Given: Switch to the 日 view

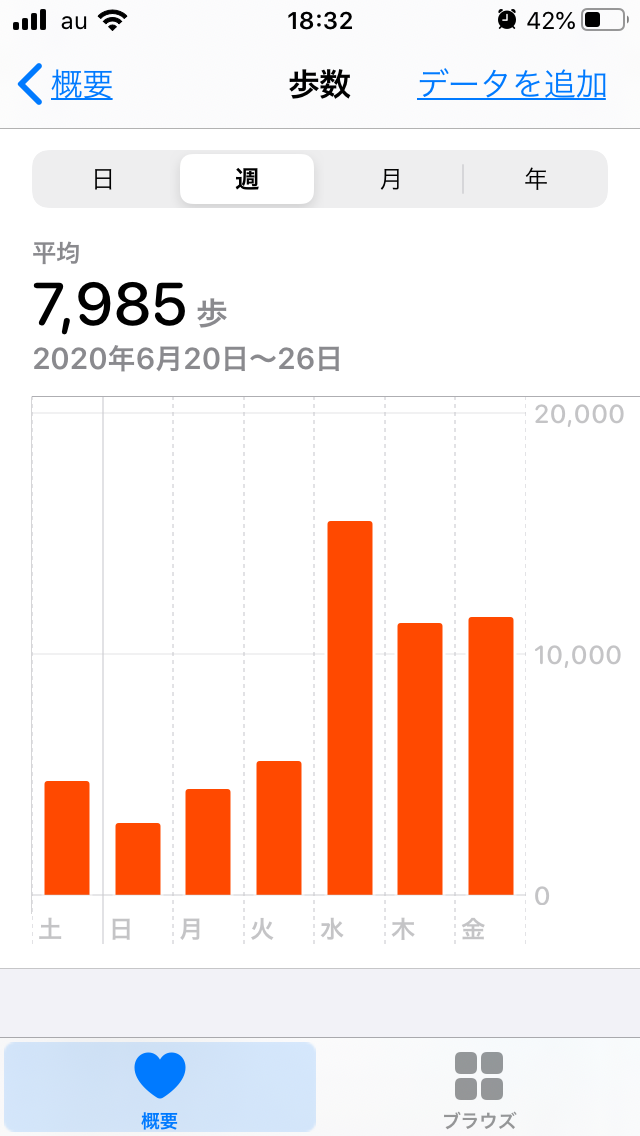Looking at the screenshot, I should pyautogui.click(x=103, y=179).
